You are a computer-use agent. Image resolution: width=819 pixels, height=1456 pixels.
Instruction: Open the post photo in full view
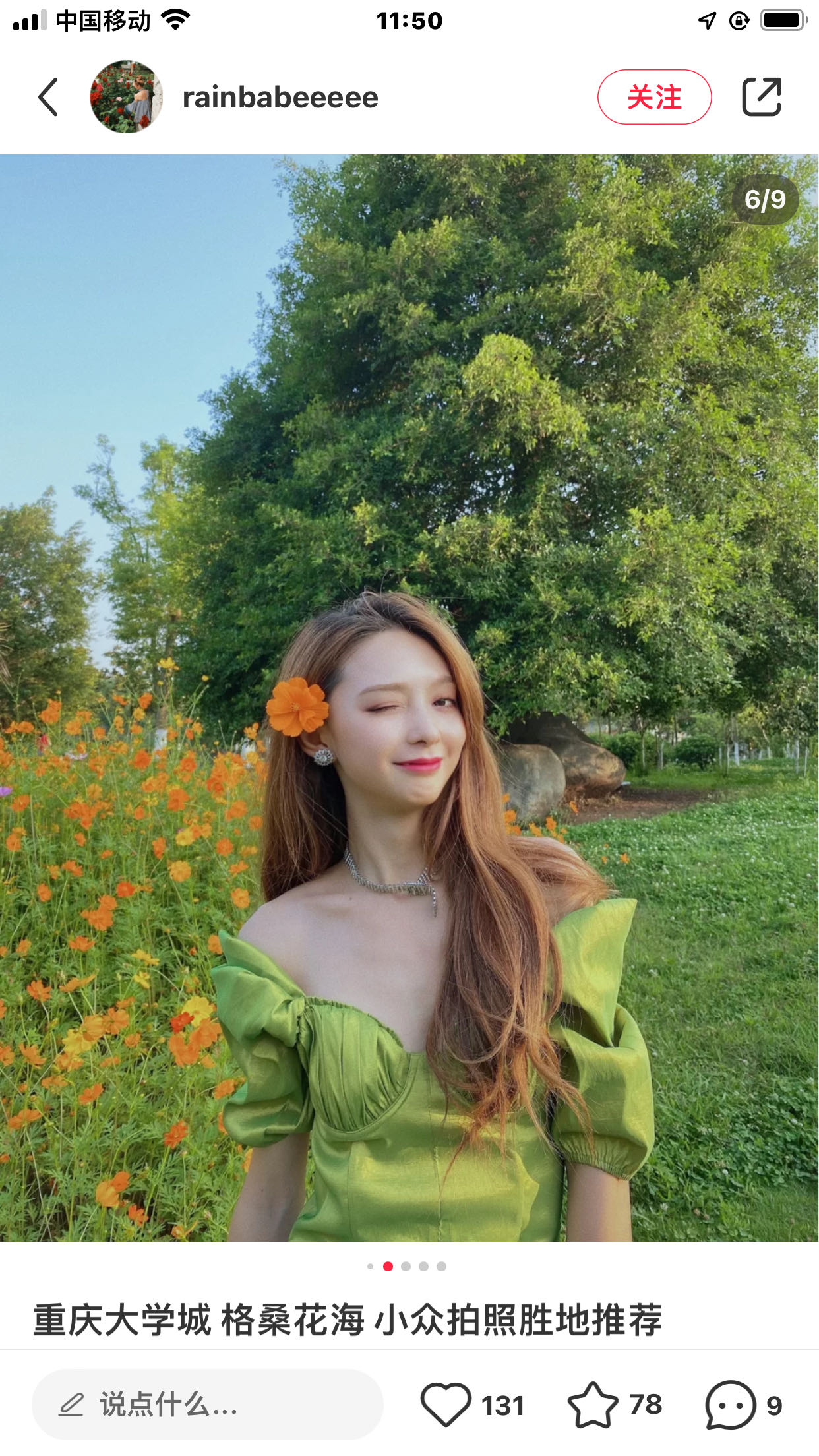[x=409, y=698]
